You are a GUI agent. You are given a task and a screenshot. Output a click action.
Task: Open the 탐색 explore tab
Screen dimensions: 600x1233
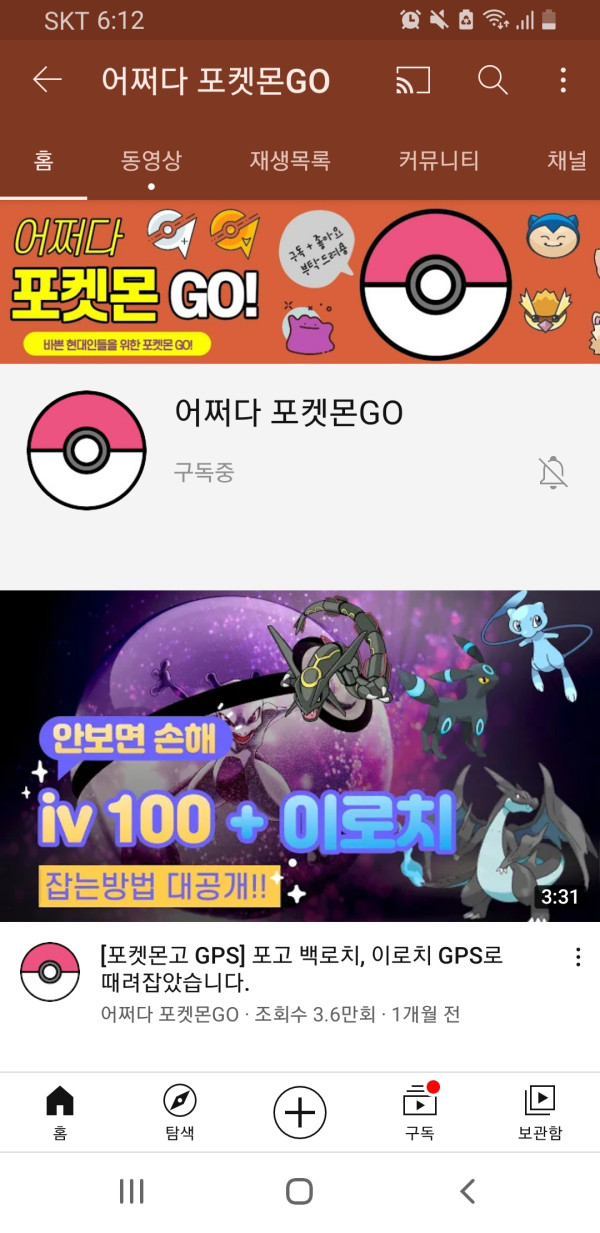(179, 1112)
